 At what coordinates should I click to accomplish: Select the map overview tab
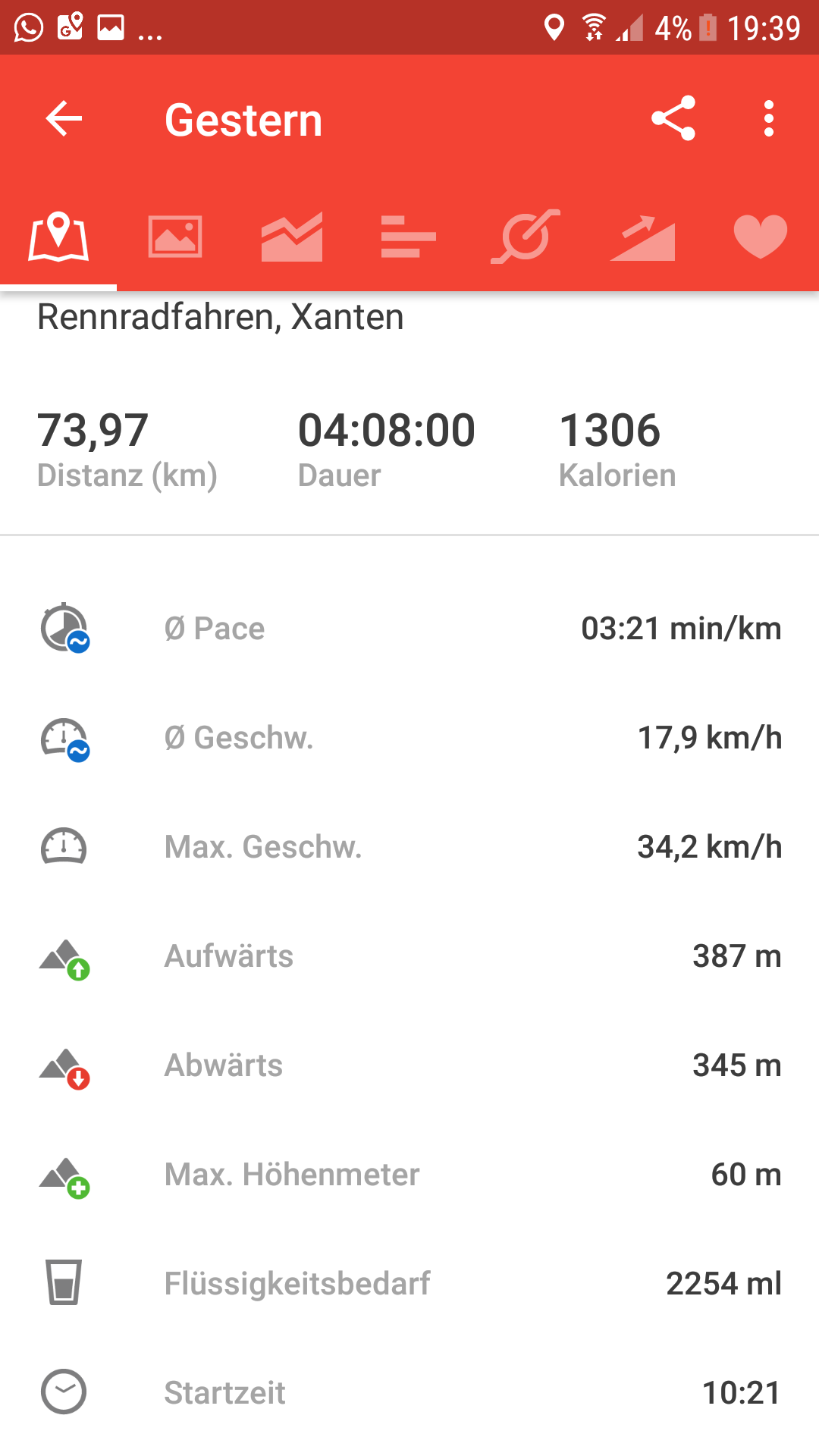pyautogui.click(x=58, y=237)
